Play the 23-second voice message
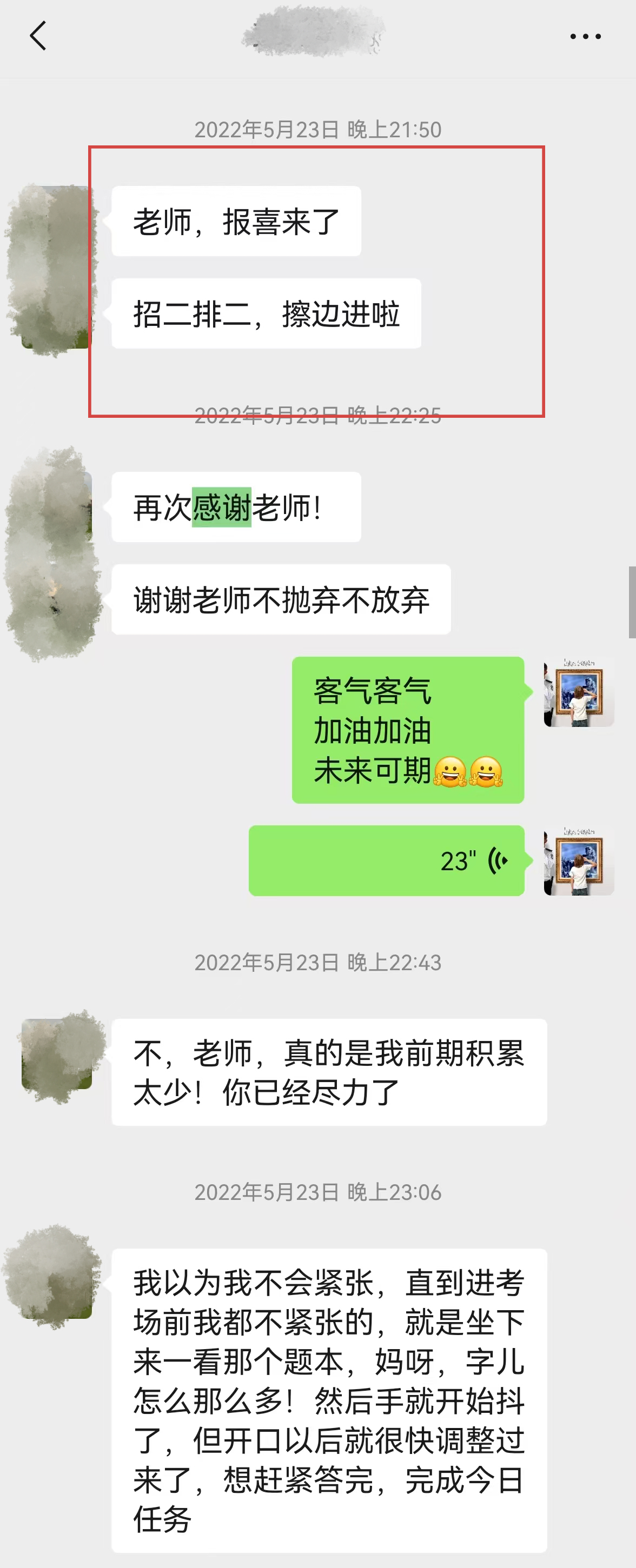Screen dimensions: 636x1568 click(386, 860)
